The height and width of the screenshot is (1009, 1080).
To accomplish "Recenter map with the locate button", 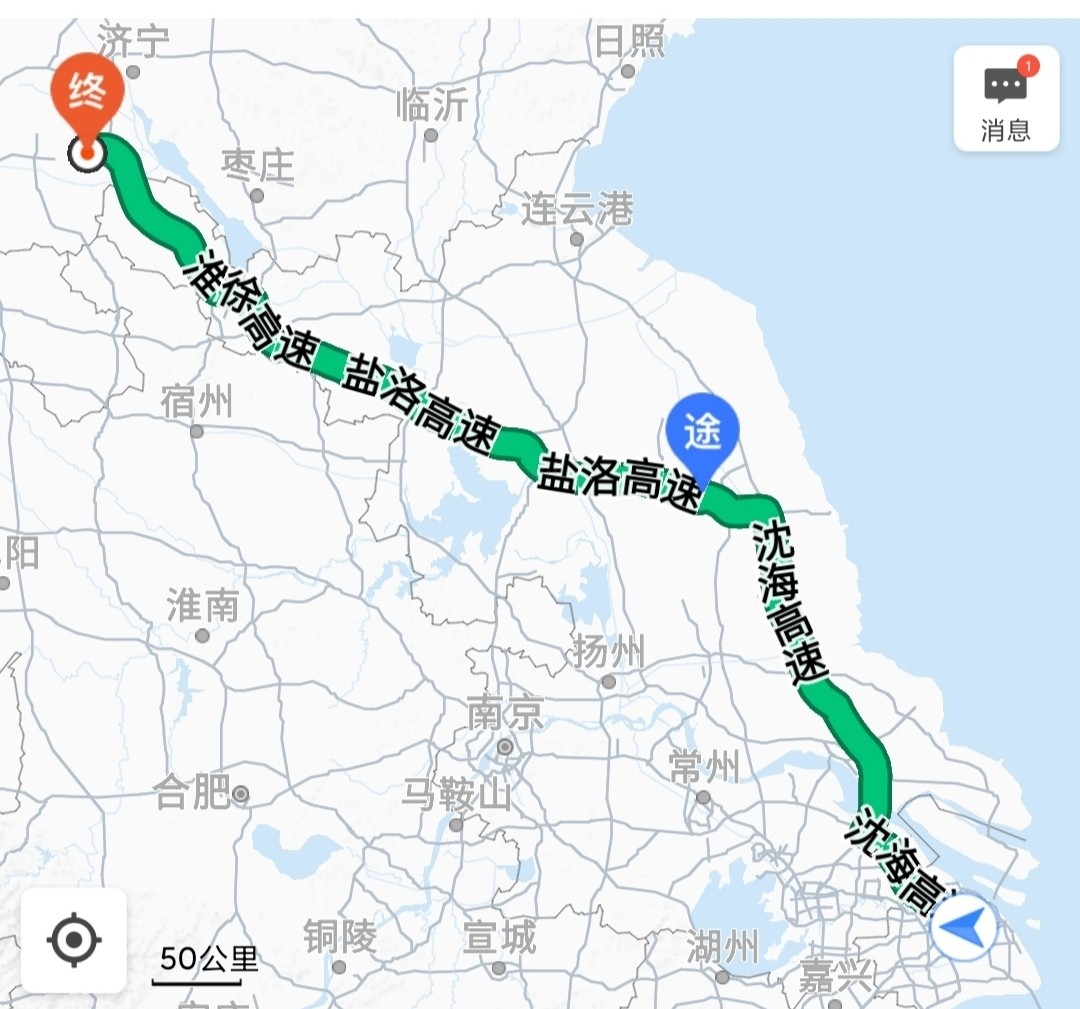I will point(74,940).
